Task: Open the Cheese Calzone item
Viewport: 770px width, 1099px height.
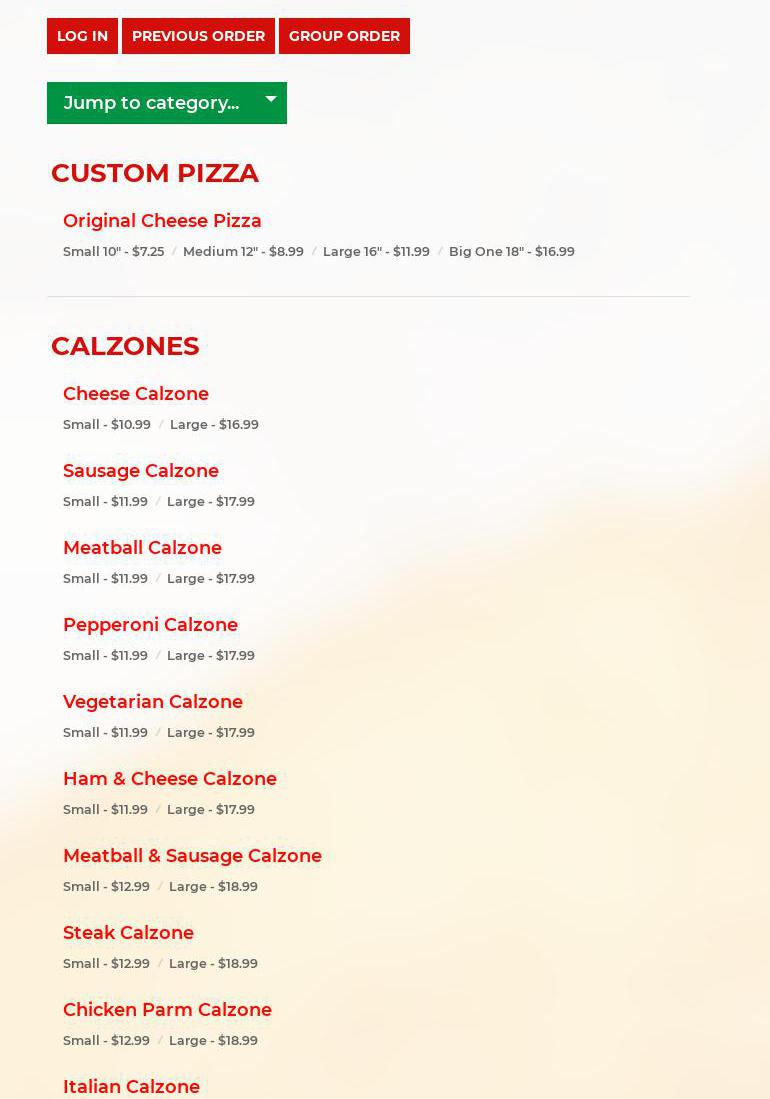Action: coord(136,394)
